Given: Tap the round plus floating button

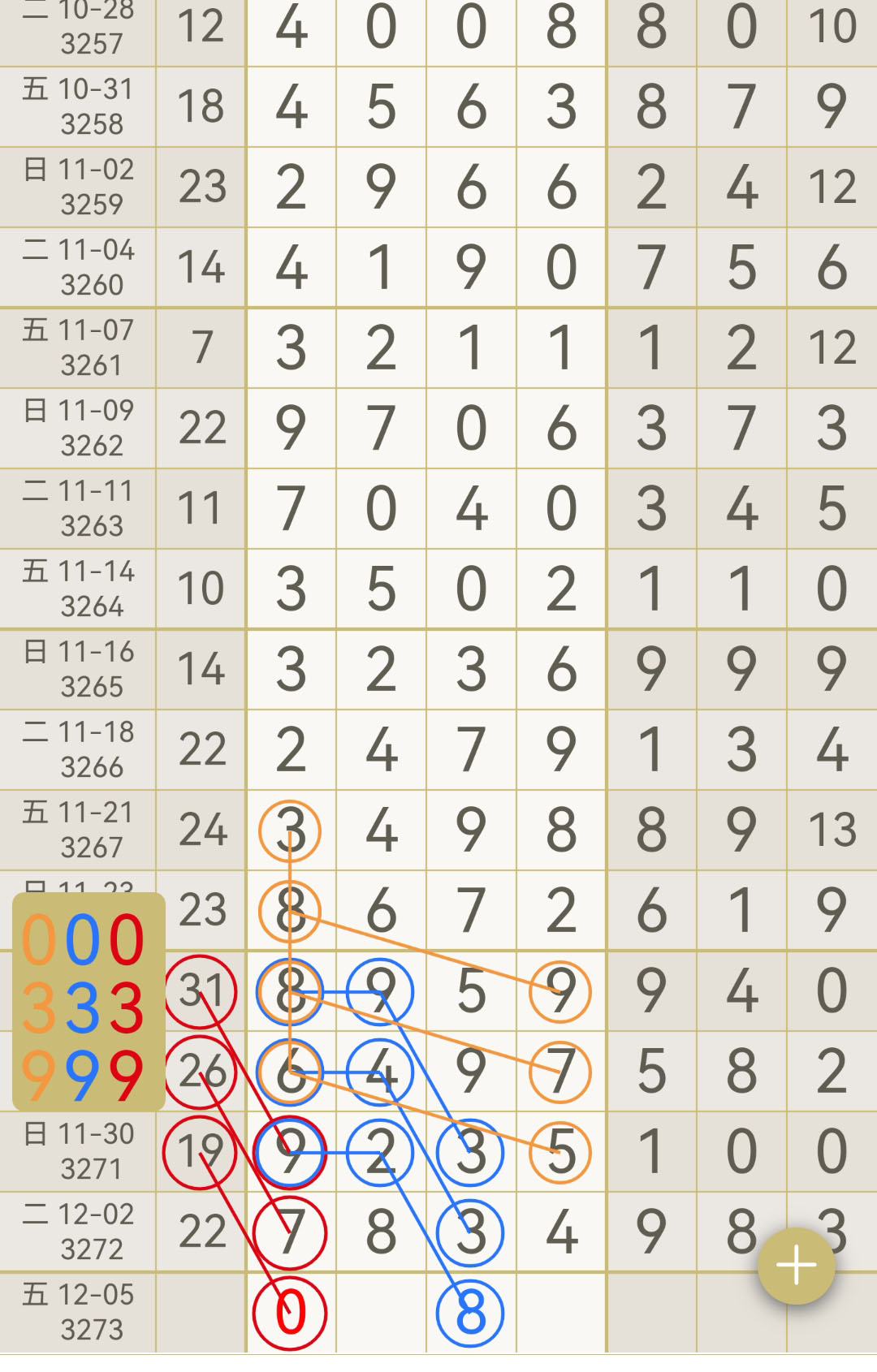Looking at the screenshot, I should [x=796, y=1266].
